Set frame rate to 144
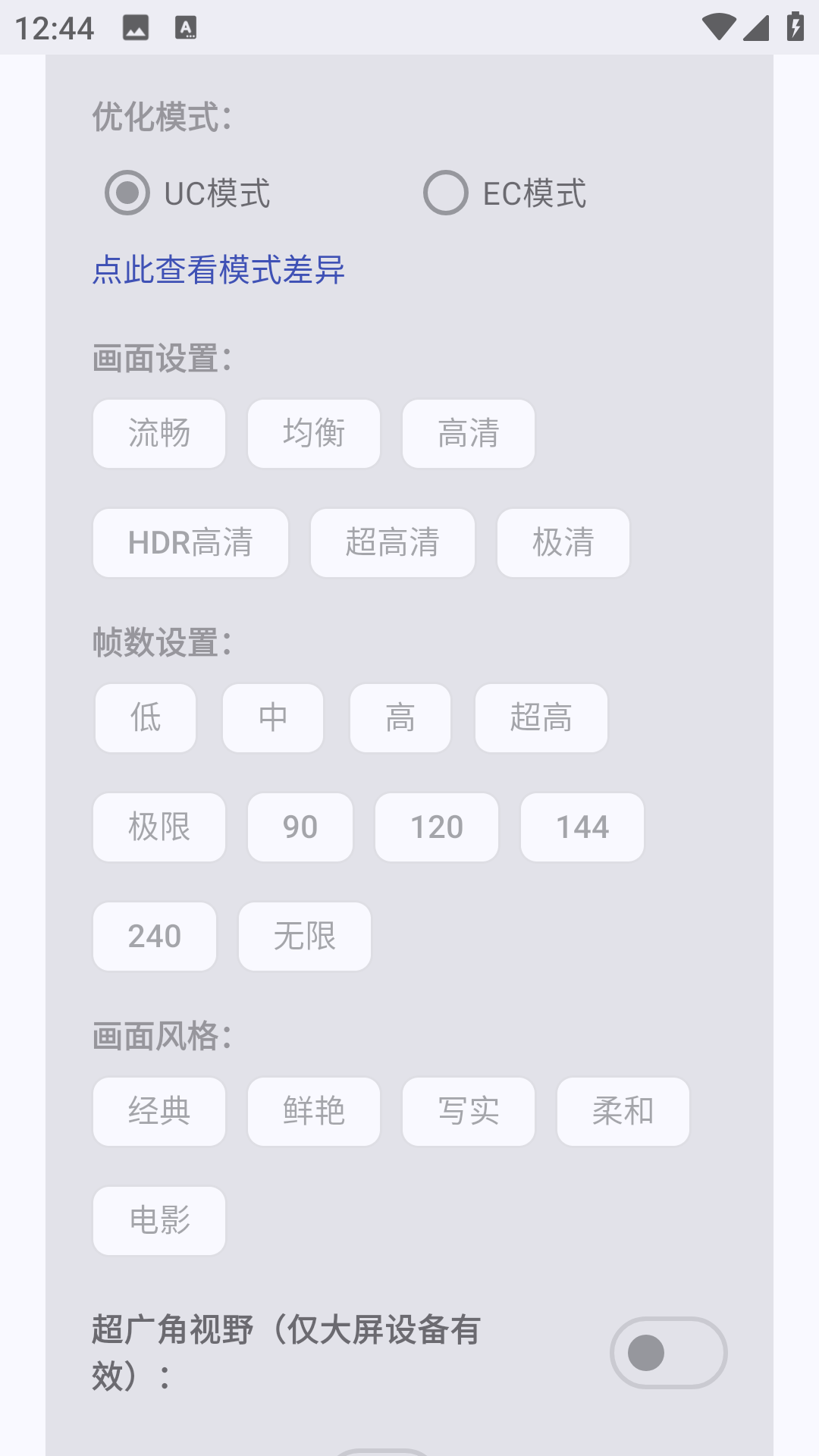Screen dimensions: 819x1456 [x=582, y=827]
